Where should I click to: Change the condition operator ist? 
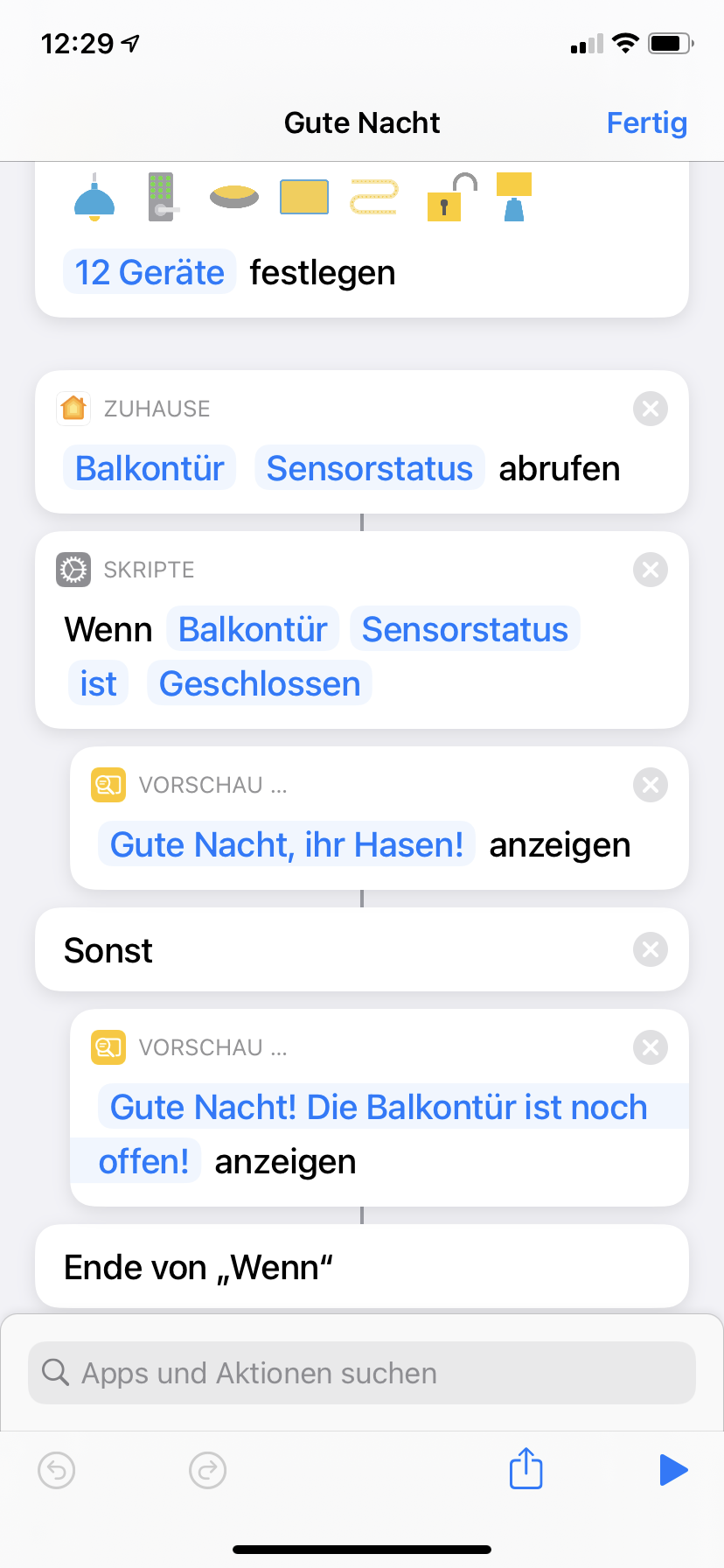tap(98, 683)
